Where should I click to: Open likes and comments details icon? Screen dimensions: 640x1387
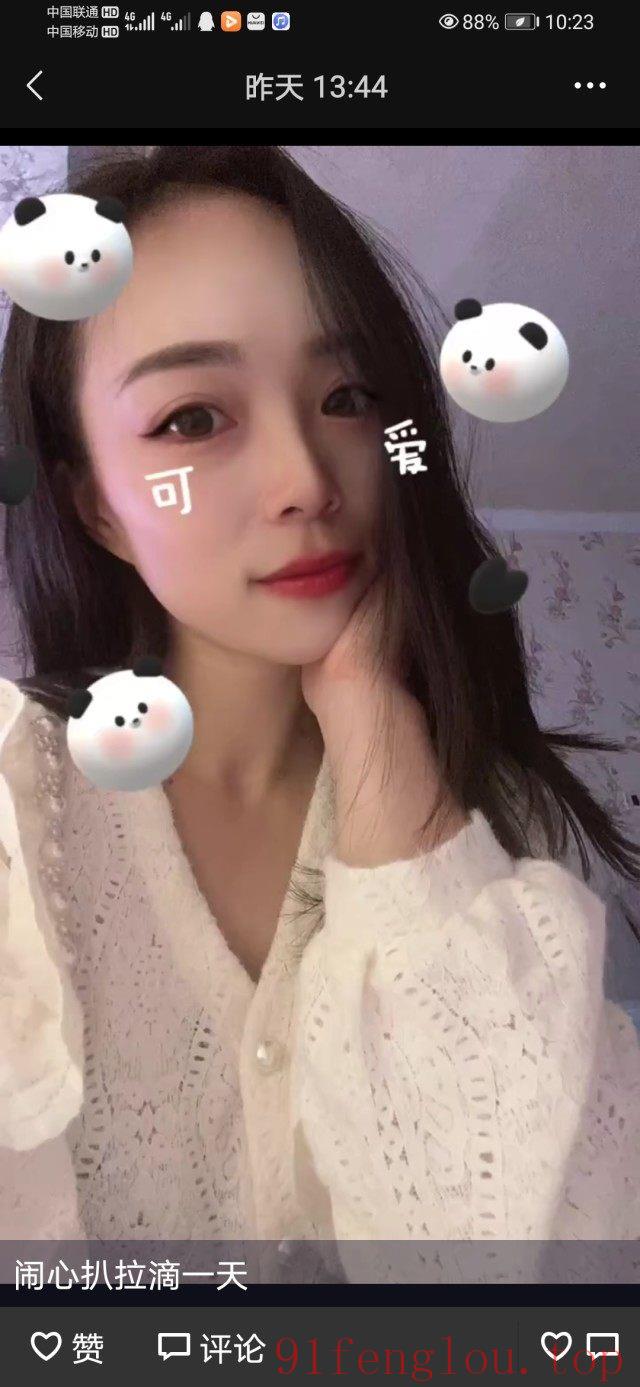580,1347
